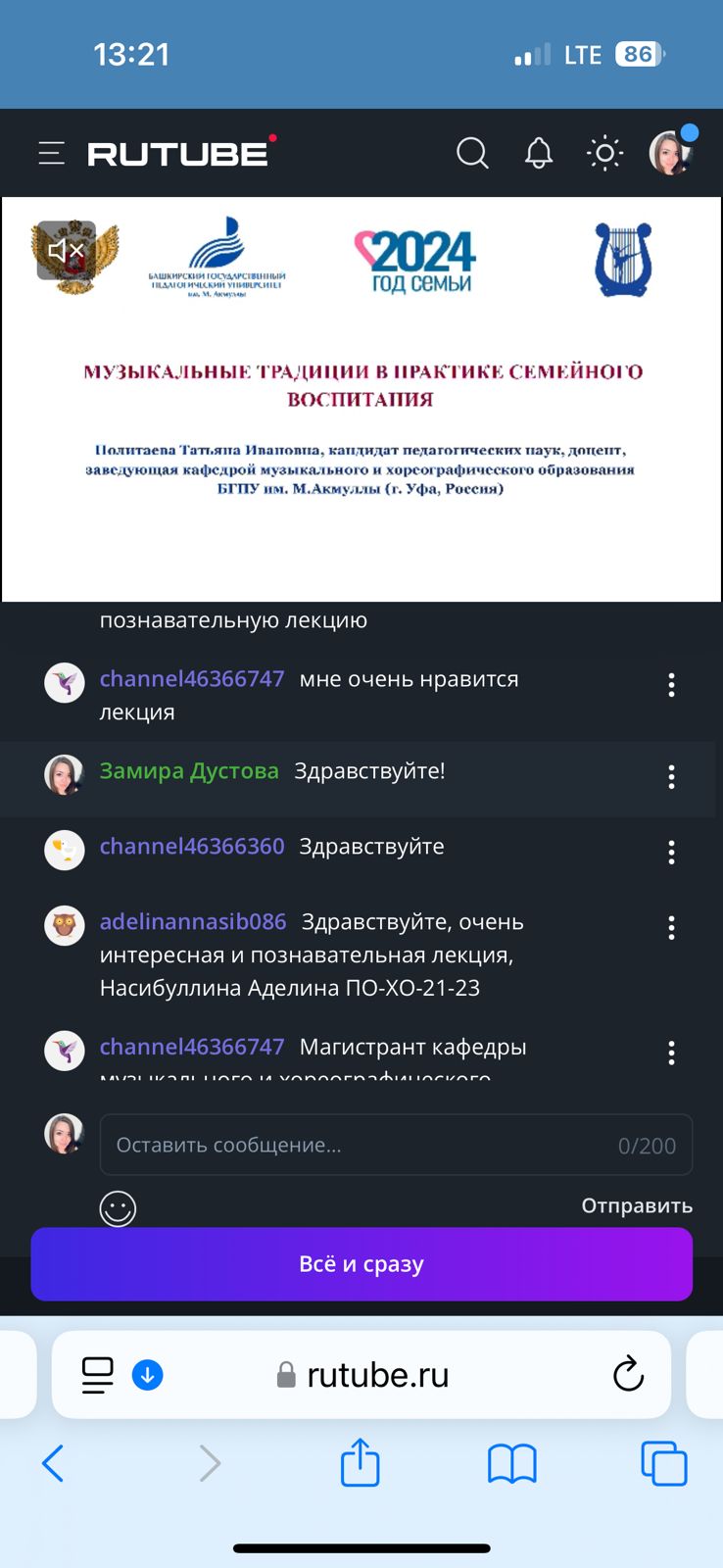This screenshot has width=723, height=1568.
Task: Open channel46366360's profile
Action: pyautogui.click(x=192, y=847)
